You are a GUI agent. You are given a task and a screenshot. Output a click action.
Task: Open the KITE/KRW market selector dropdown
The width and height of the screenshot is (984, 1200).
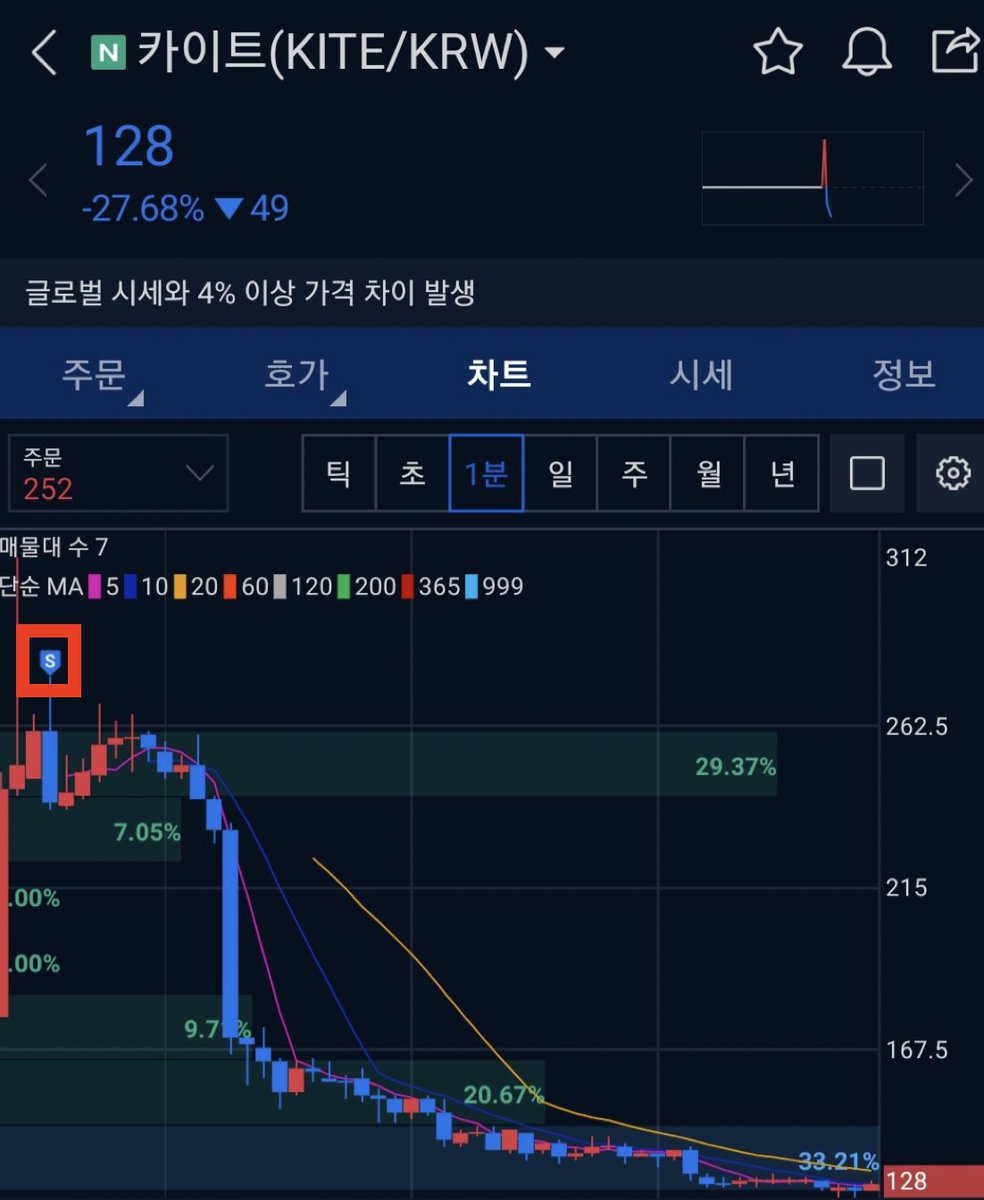click(x=554, y=52)
